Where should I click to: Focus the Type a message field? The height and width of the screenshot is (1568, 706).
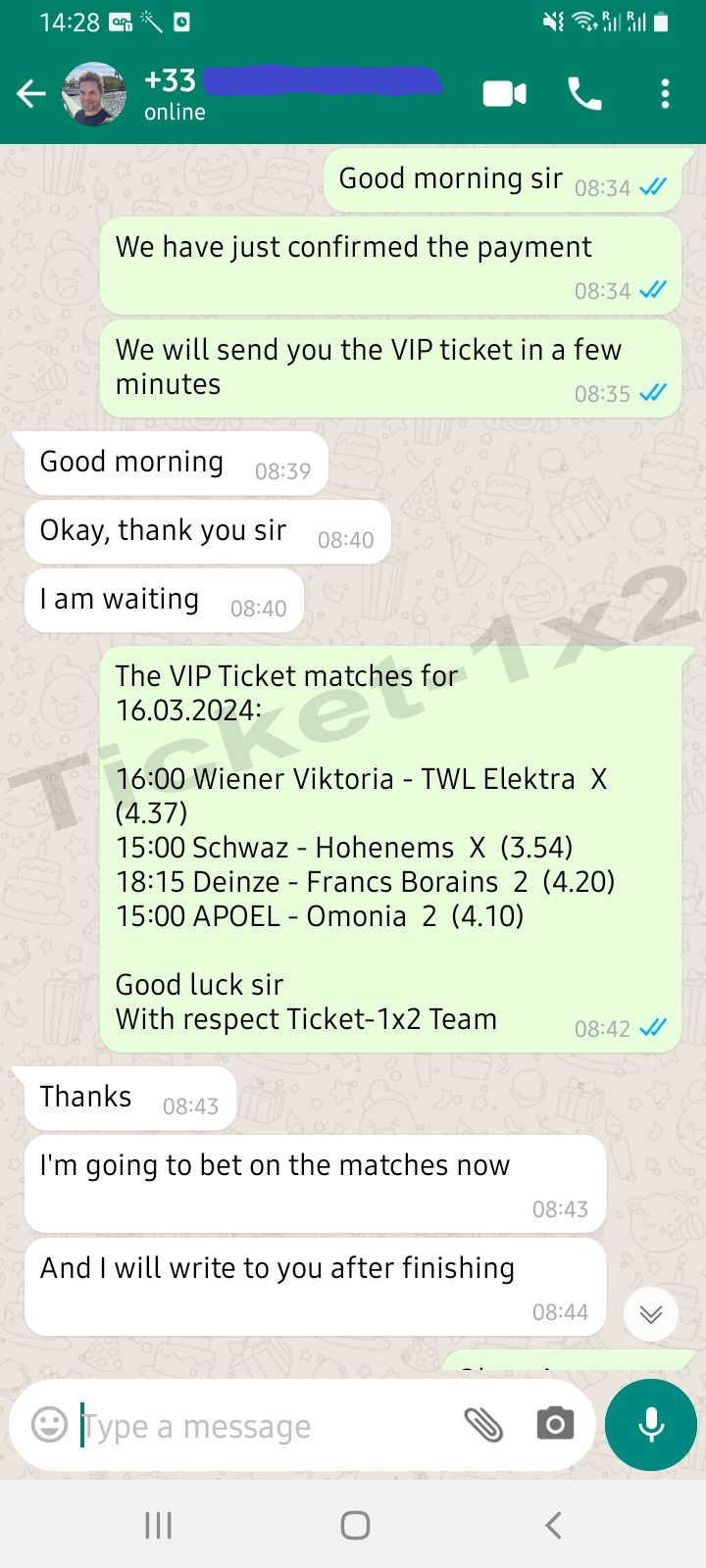[x=265, y=1426]
